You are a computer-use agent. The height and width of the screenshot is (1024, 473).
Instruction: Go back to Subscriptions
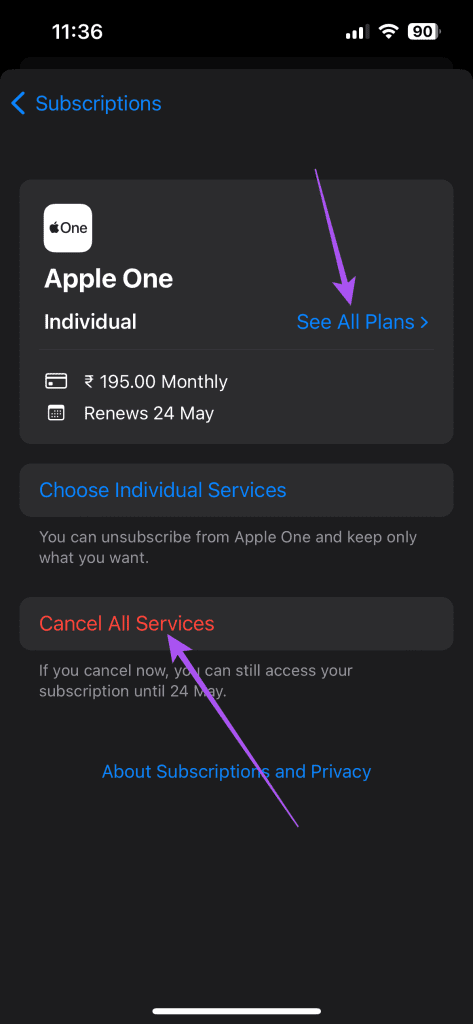pyautogui.click(x=86, y=103)
